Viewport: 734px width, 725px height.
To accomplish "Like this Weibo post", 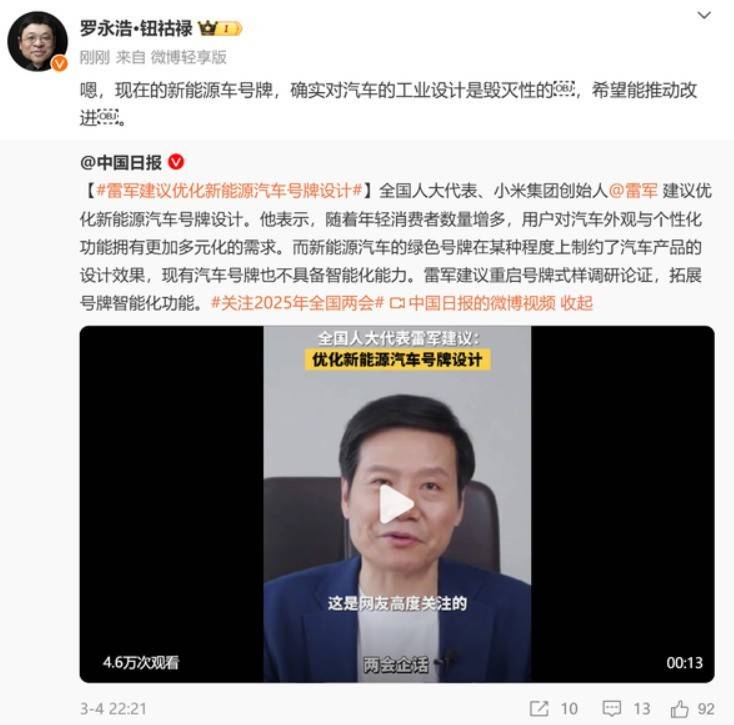I will pos(693,708).
